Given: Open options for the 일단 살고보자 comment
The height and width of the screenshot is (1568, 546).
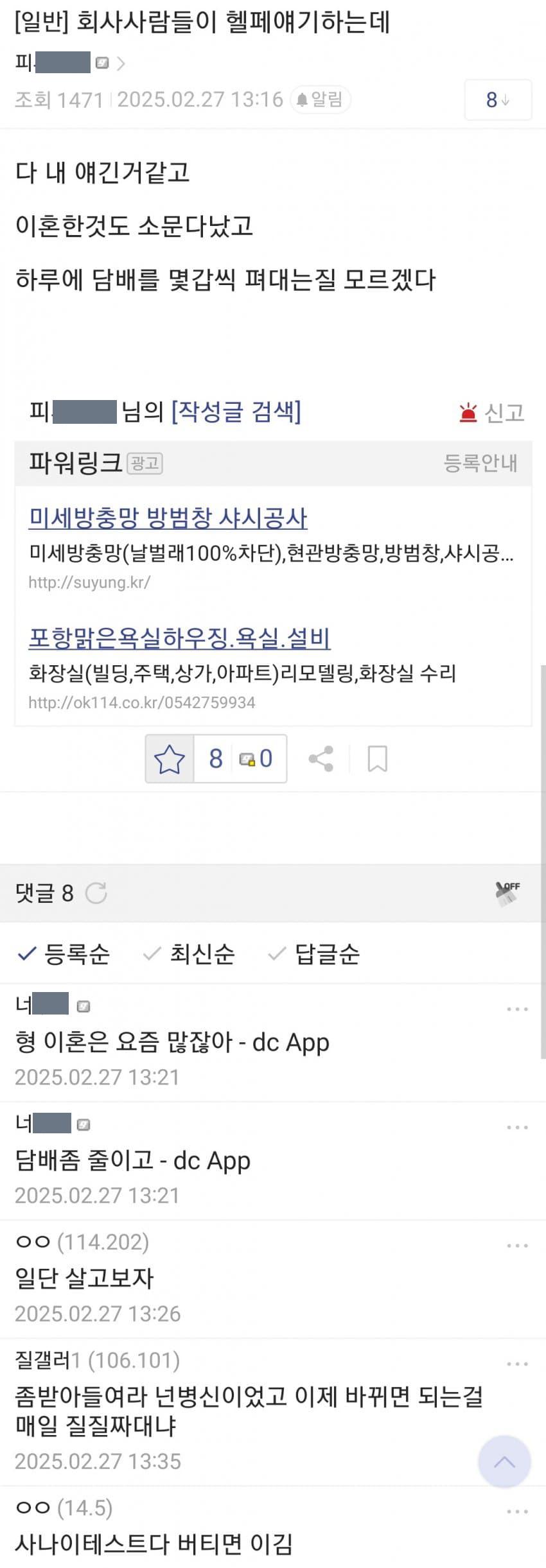Looking at the screenshot, I should point(516,1246).
